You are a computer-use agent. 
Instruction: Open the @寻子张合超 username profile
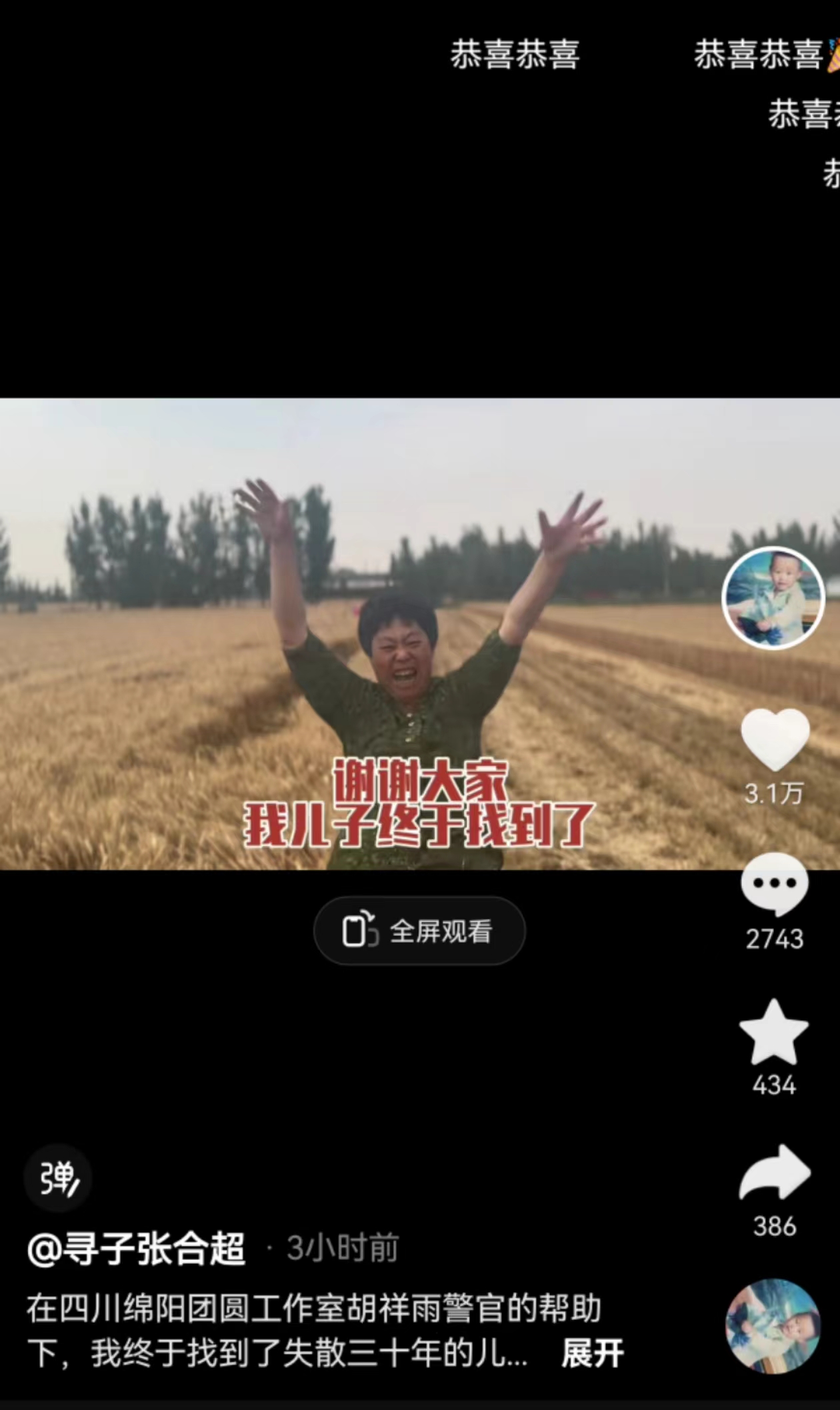(x=137, y=1248)
